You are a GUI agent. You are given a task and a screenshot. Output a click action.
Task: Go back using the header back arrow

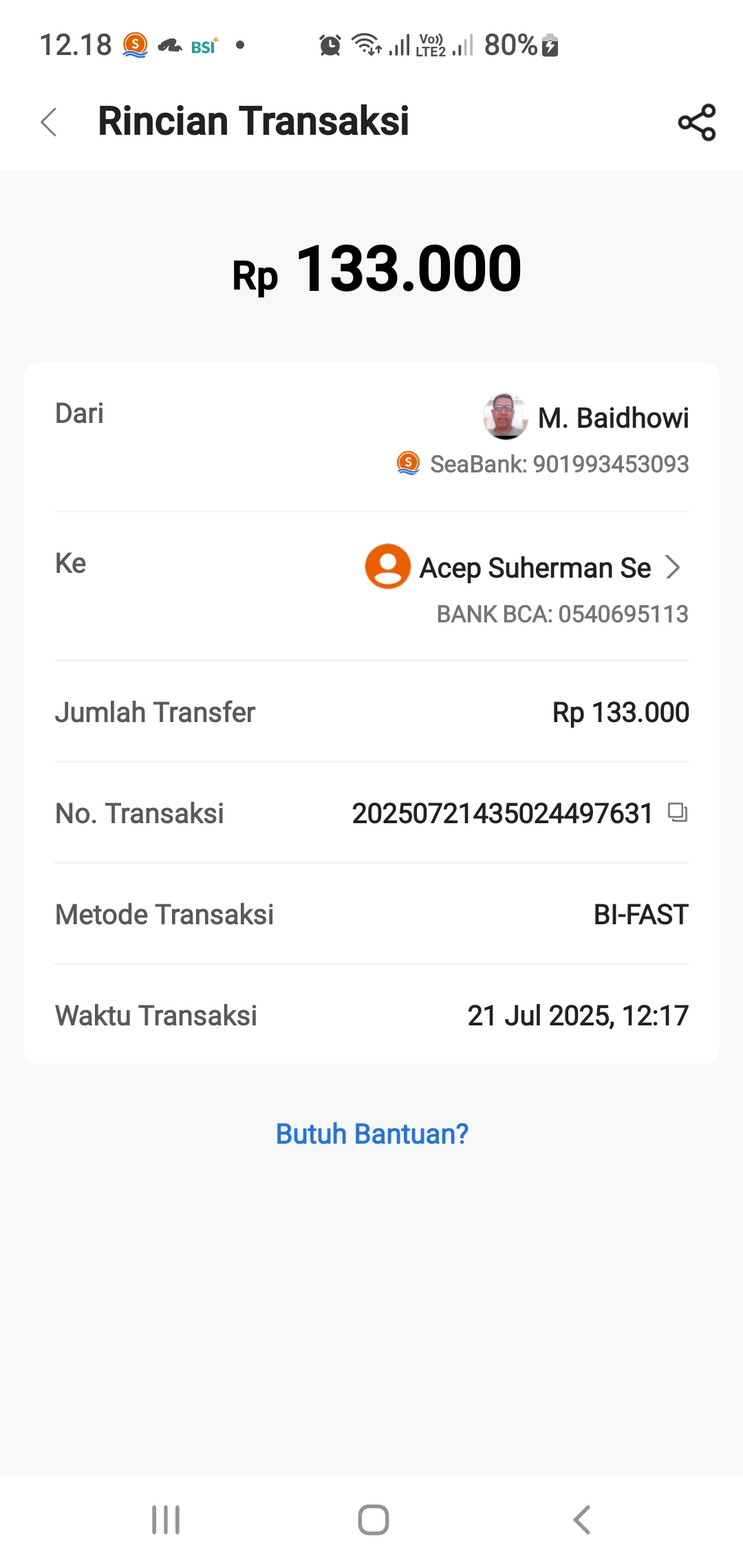point(49,122)
